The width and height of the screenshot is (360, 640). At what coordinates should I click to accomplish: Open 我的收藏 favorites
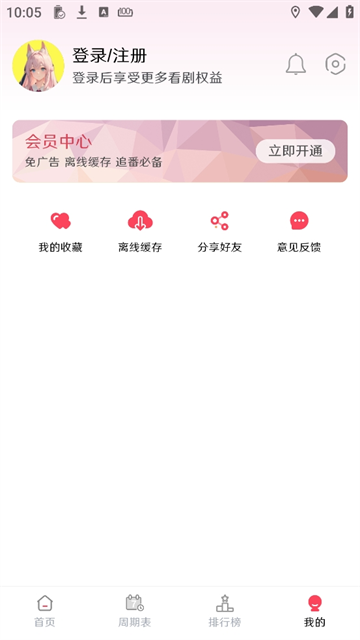point(60,231)
